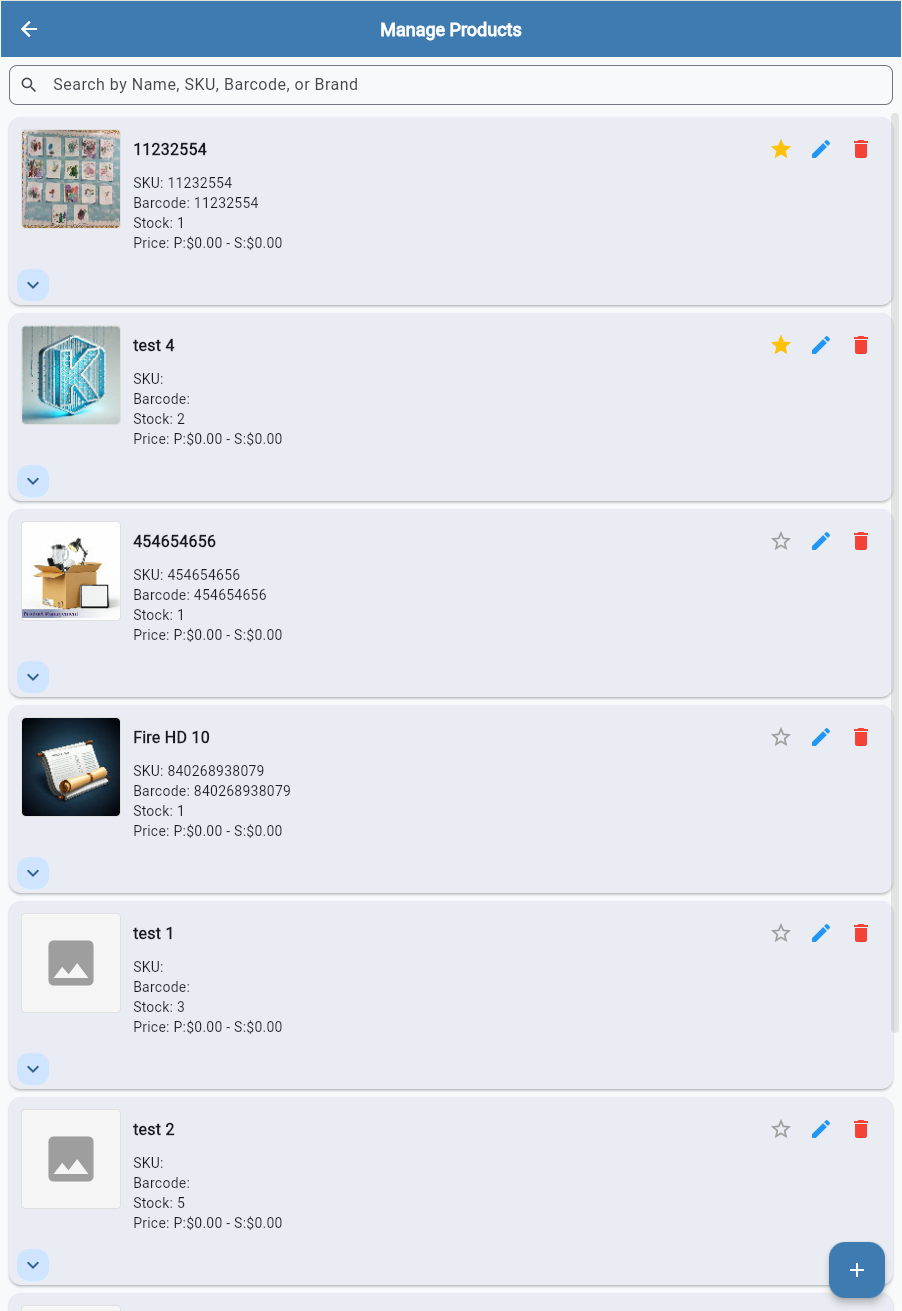Viewport: 902px width, 1311px height.
Task: Delete the Fire HD 10 product
Action: (861, 737)
